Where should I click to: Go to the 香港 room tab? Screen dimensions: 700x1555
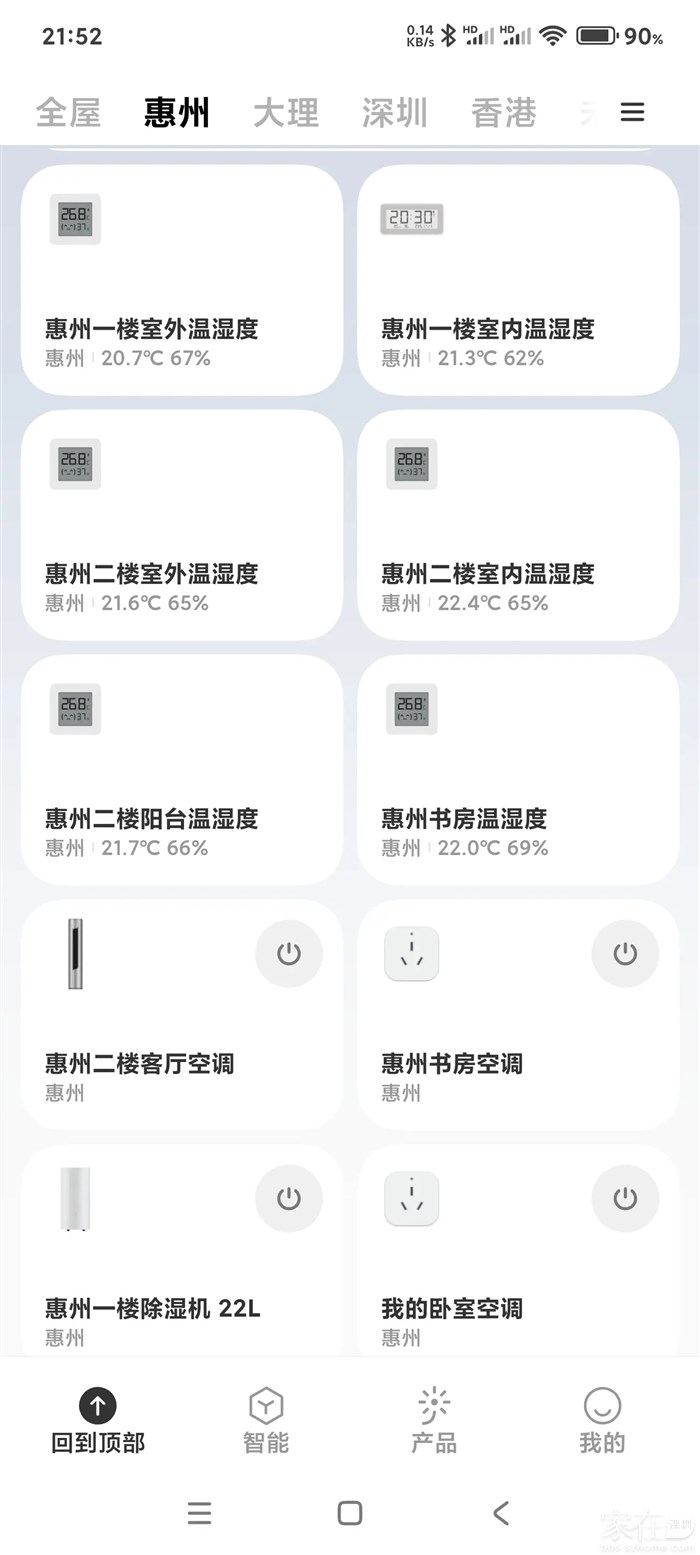504,113
